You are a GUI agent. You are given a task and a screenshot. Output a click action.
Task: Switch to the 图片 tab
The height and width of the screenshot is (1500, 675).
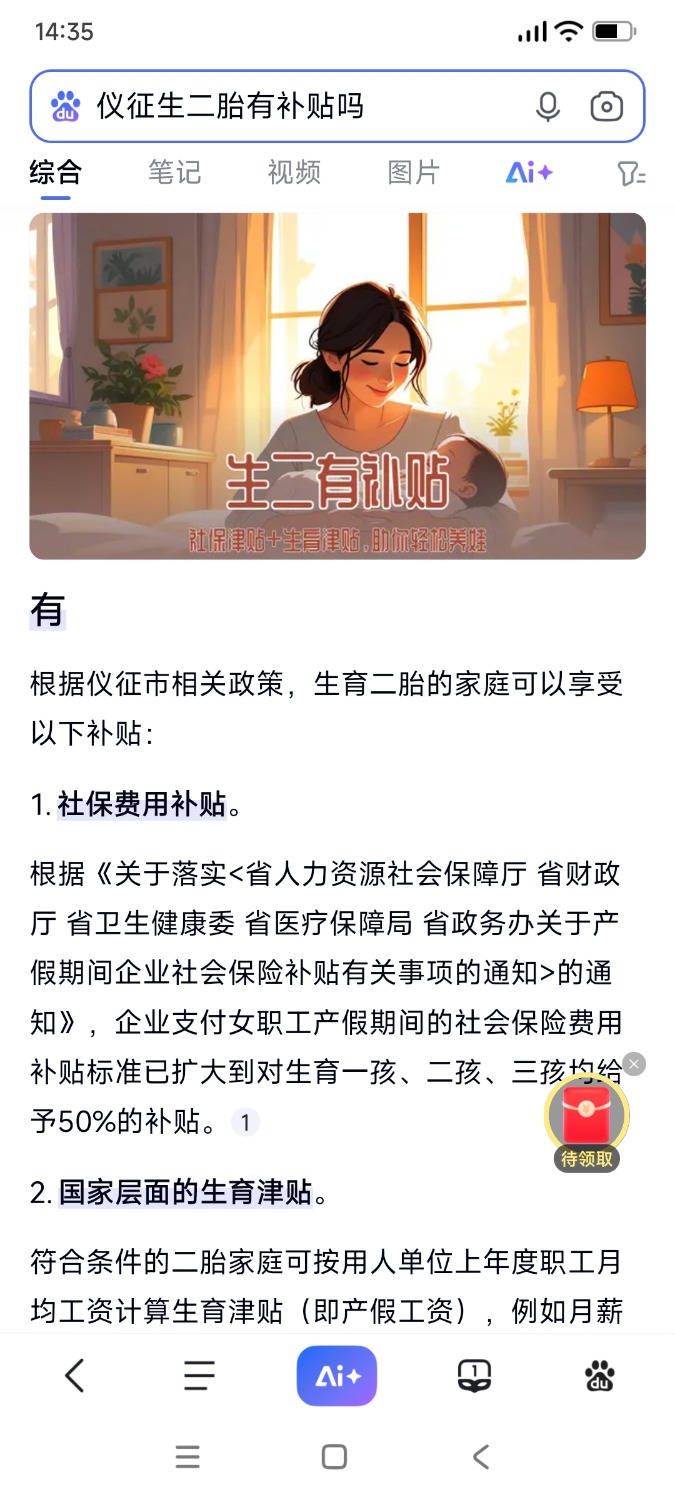[x=413, y=172]
